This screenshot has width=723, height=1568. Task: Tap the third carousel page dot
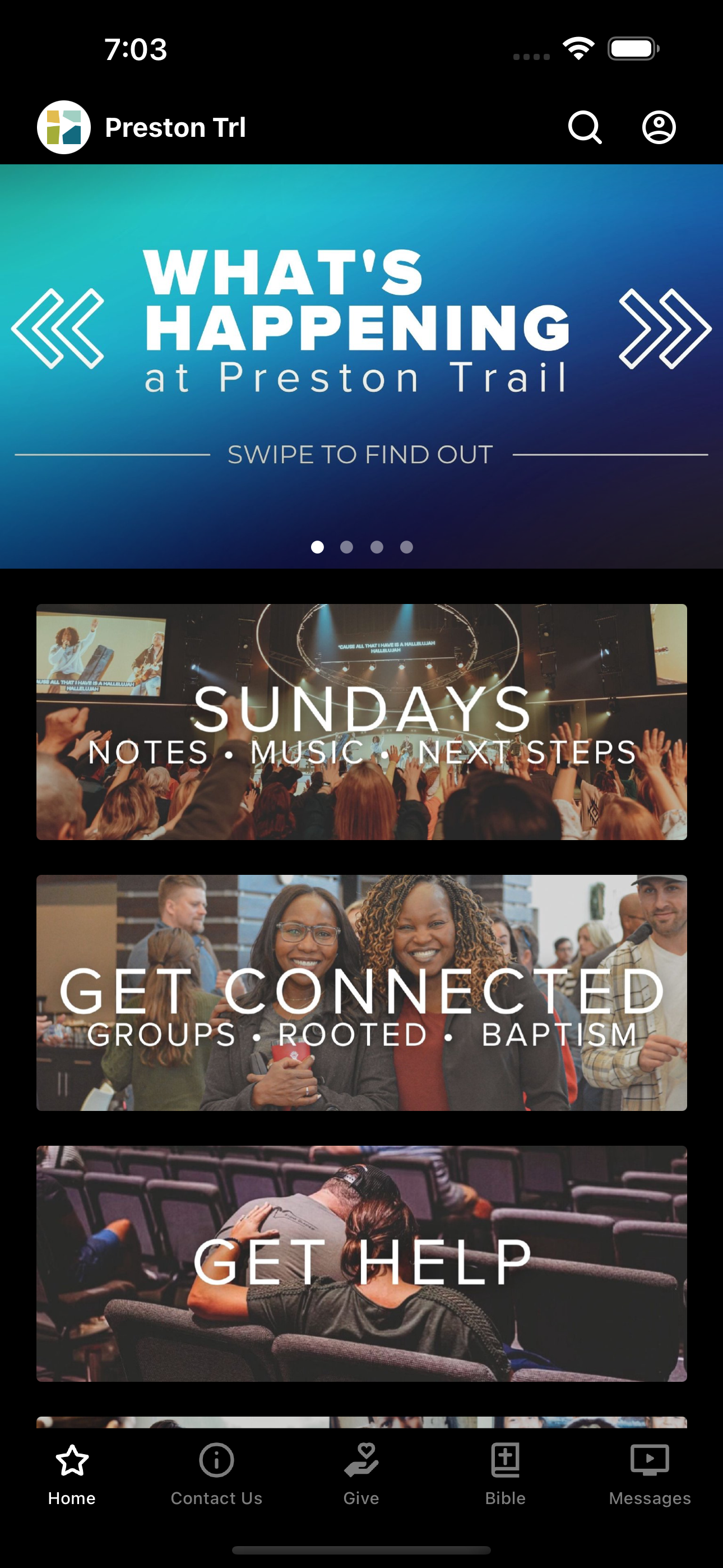point(377,547)
